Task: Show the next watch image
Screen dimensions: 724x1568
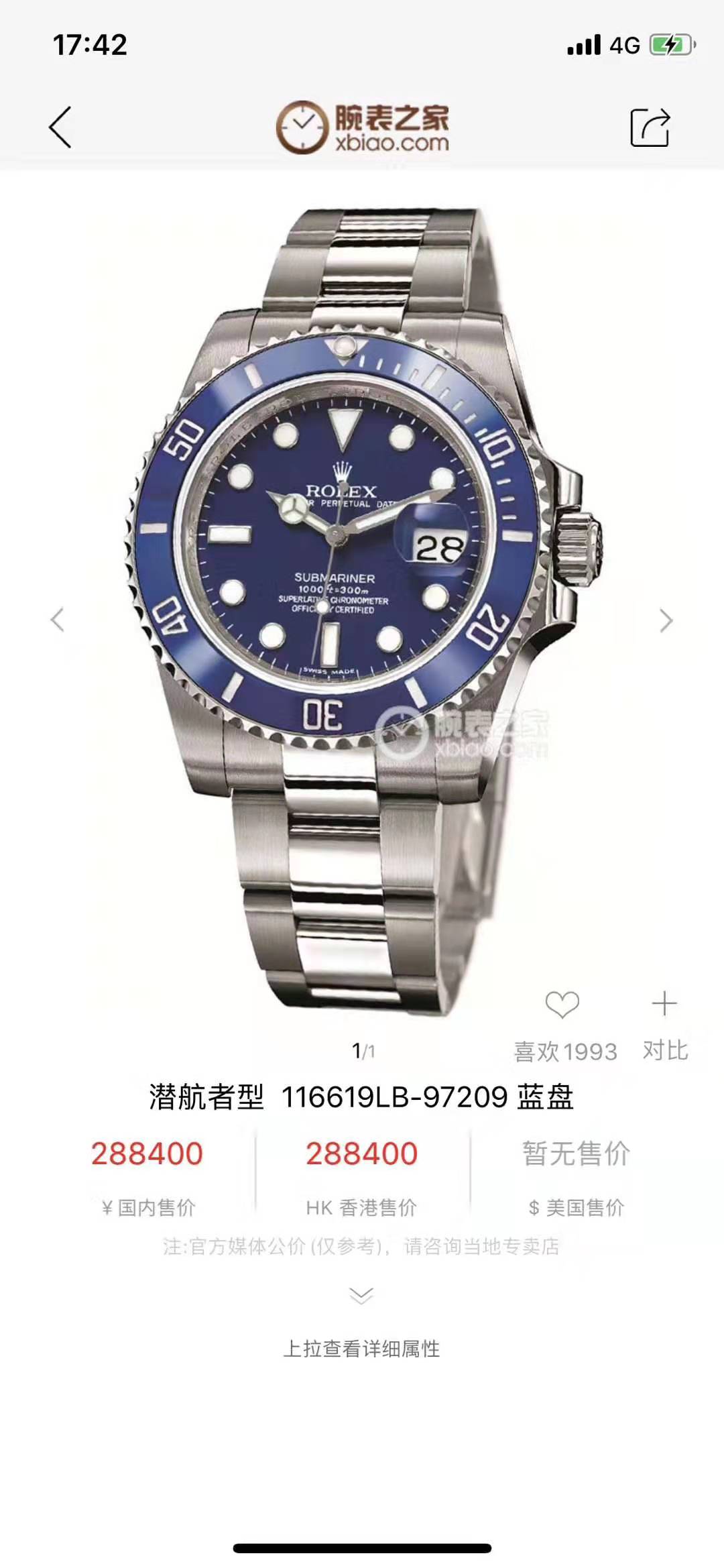Action: coord(665,620)
